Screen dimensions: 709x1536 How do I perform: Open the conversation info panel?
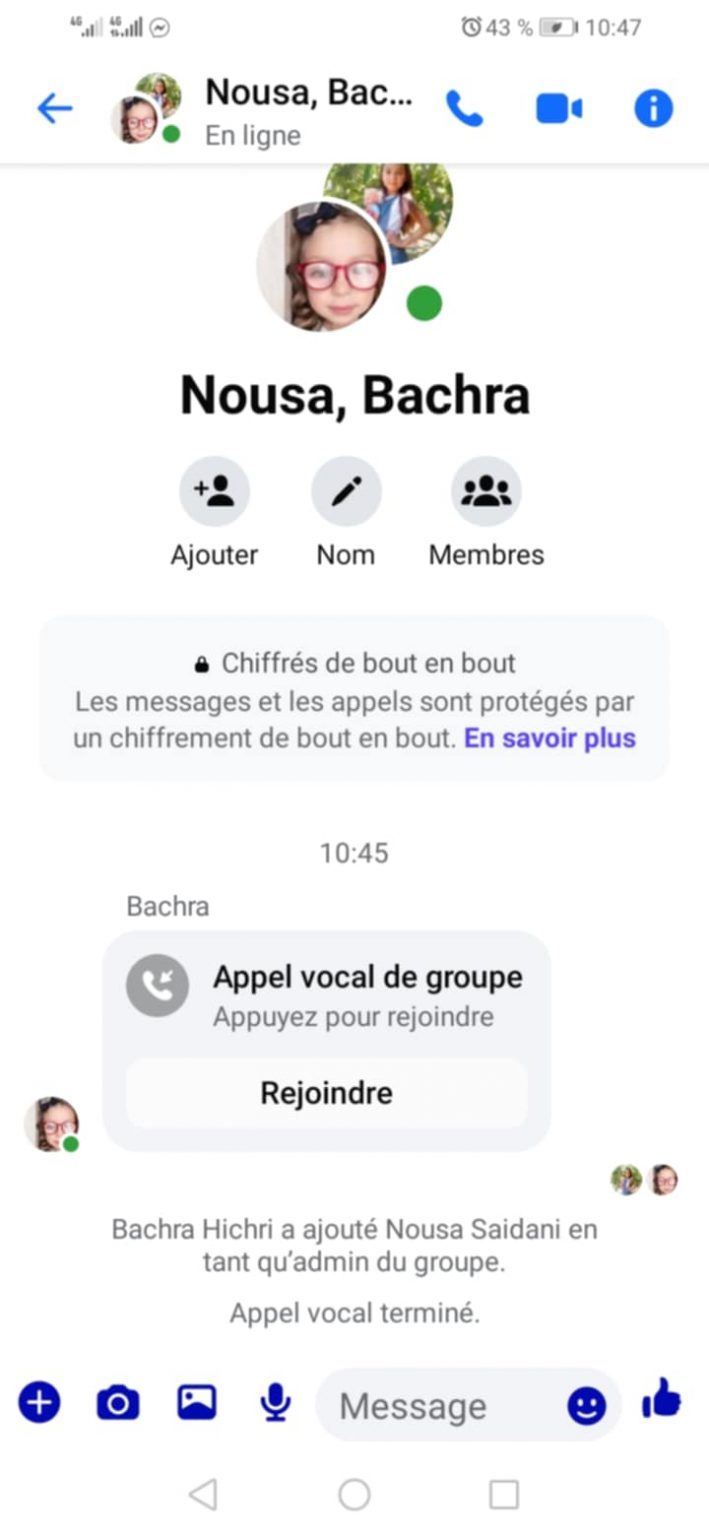click(x=653, y=109)
